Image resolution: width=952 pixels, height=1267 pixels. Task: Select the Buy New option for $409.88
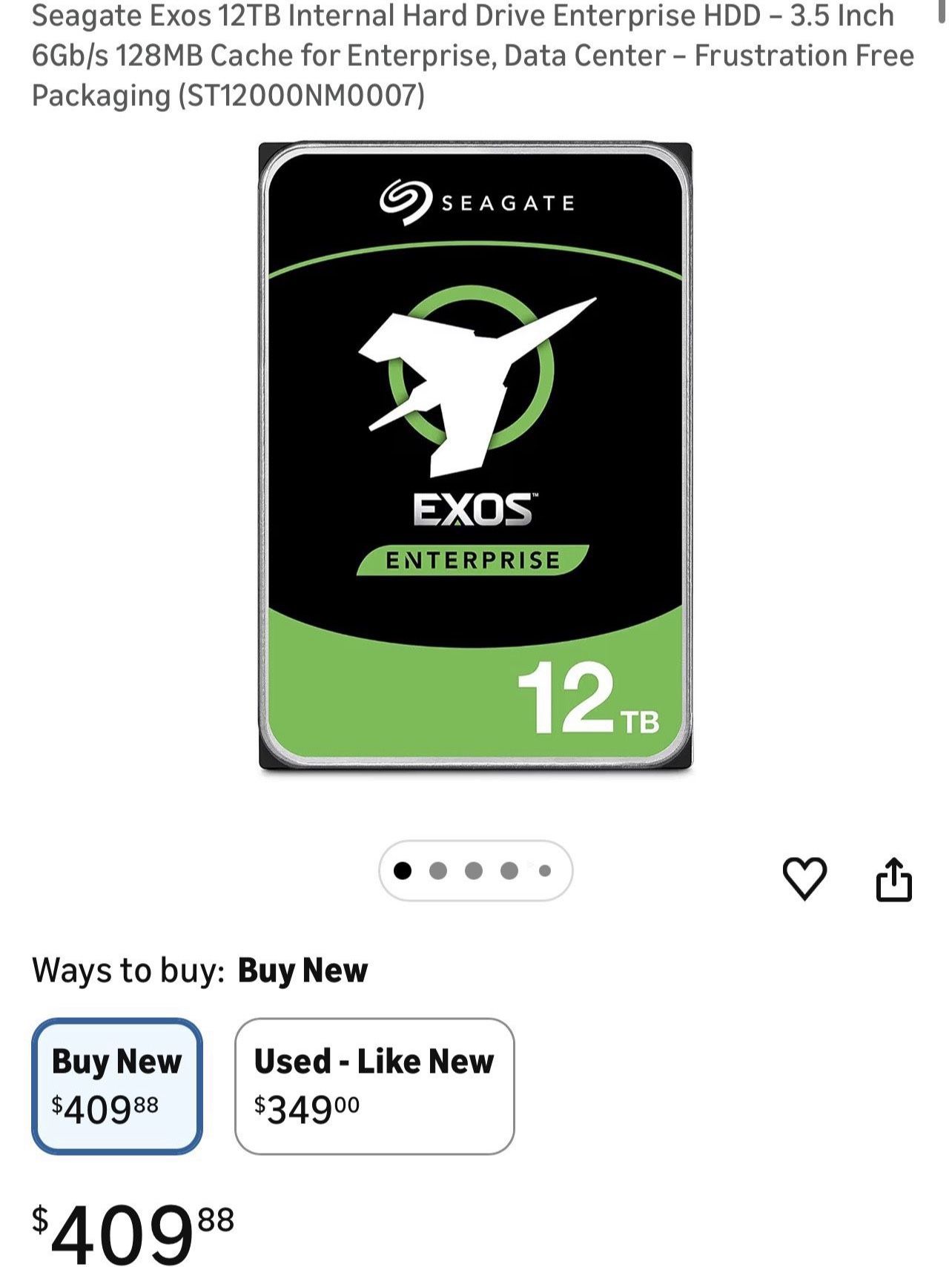click(x=117, y=1085)
